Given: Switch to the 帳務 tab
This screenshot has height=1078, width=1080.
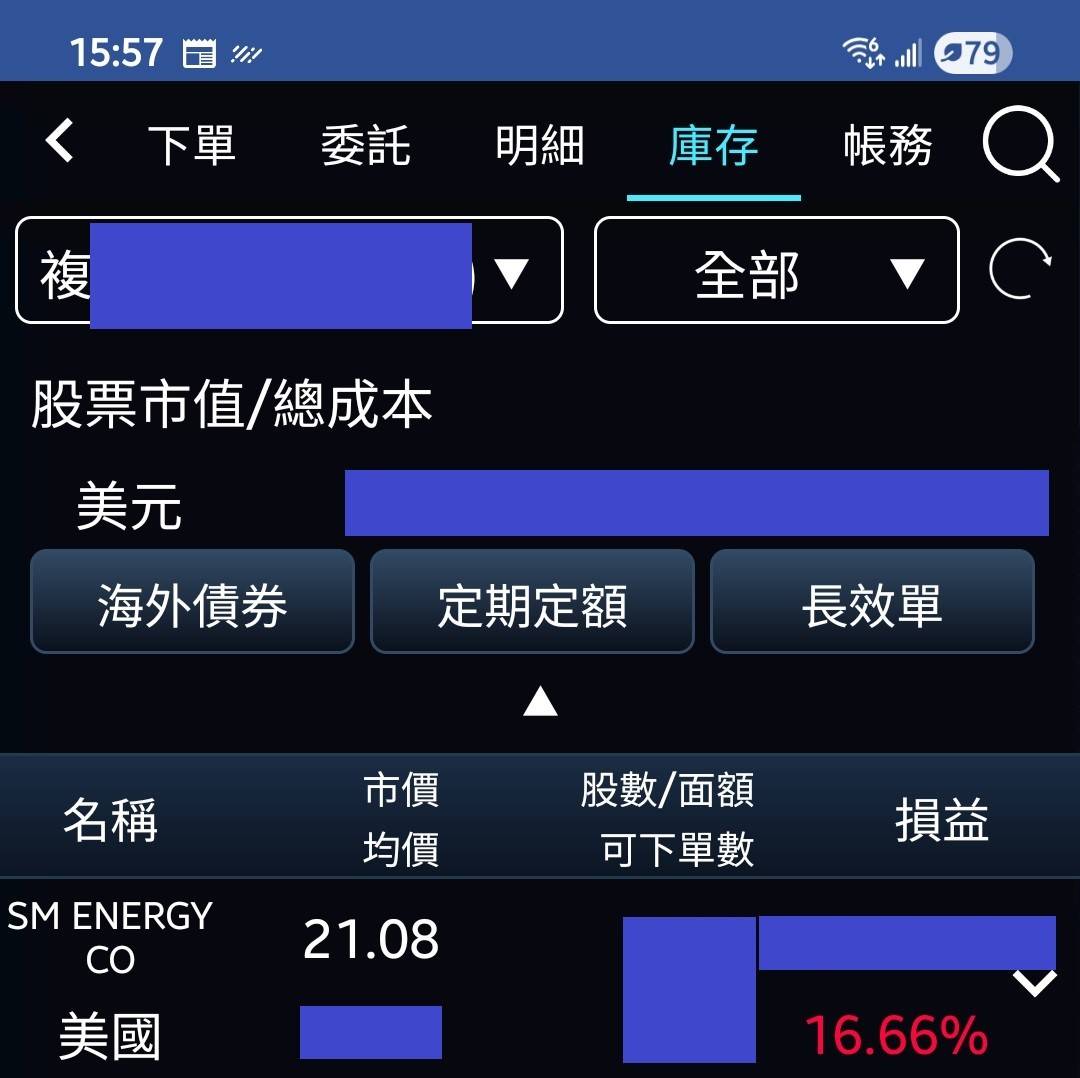Looking at the screenshot, I should [x=888, y=146].
